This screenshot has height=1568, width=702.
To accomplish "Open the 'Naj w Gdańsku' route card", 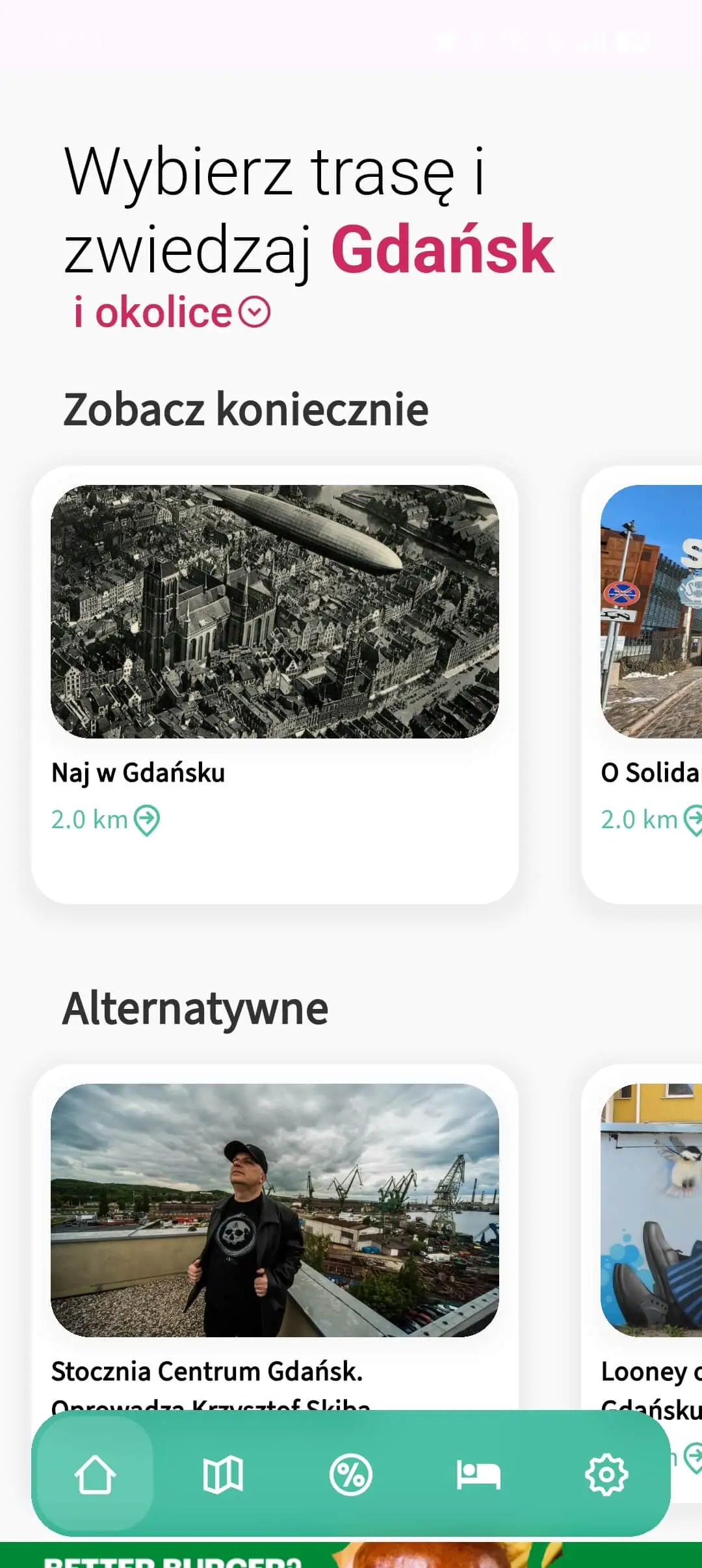I will [x=274, y=683].
